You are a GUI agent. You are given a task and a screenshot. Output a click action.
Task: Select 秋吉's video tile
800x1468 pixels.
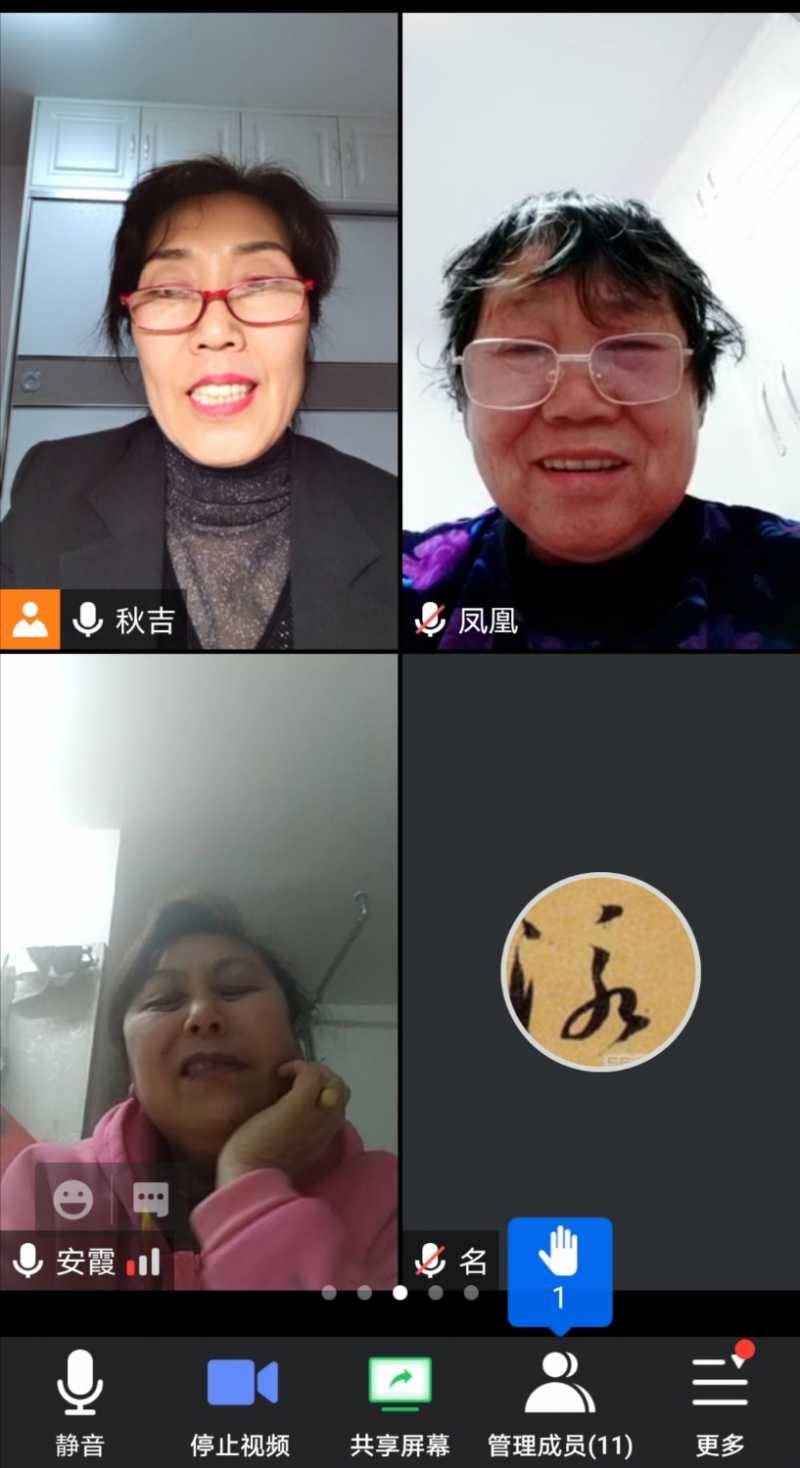point(199,330)
